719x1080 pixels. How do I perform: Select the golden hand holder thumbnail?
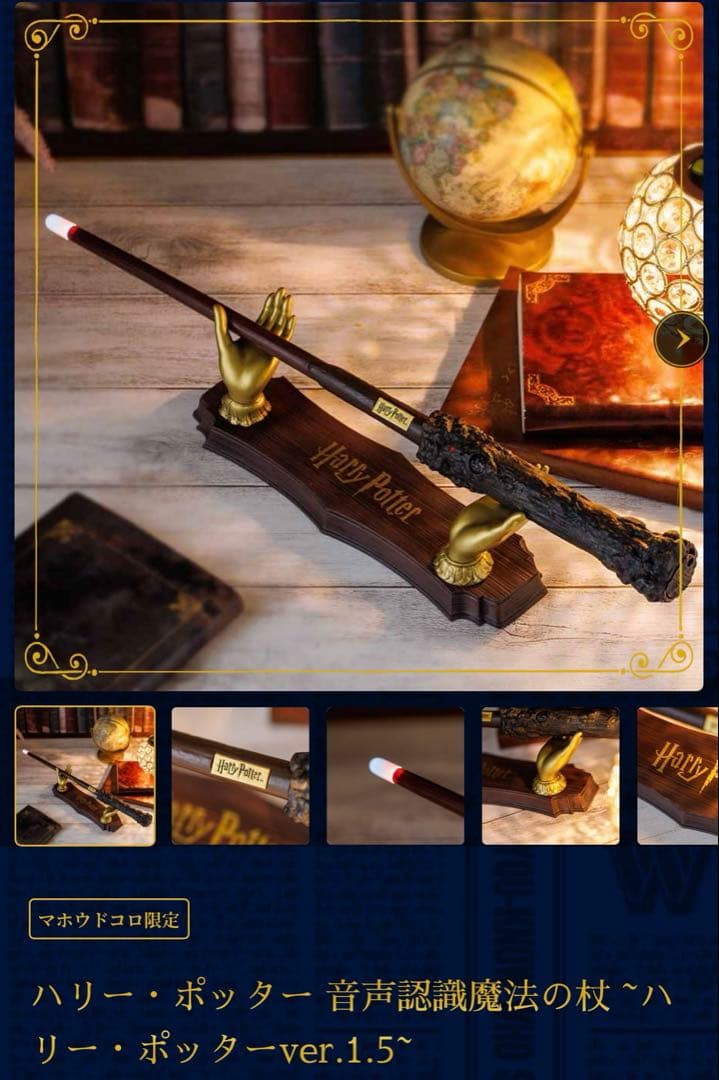(x=550, y=776)
